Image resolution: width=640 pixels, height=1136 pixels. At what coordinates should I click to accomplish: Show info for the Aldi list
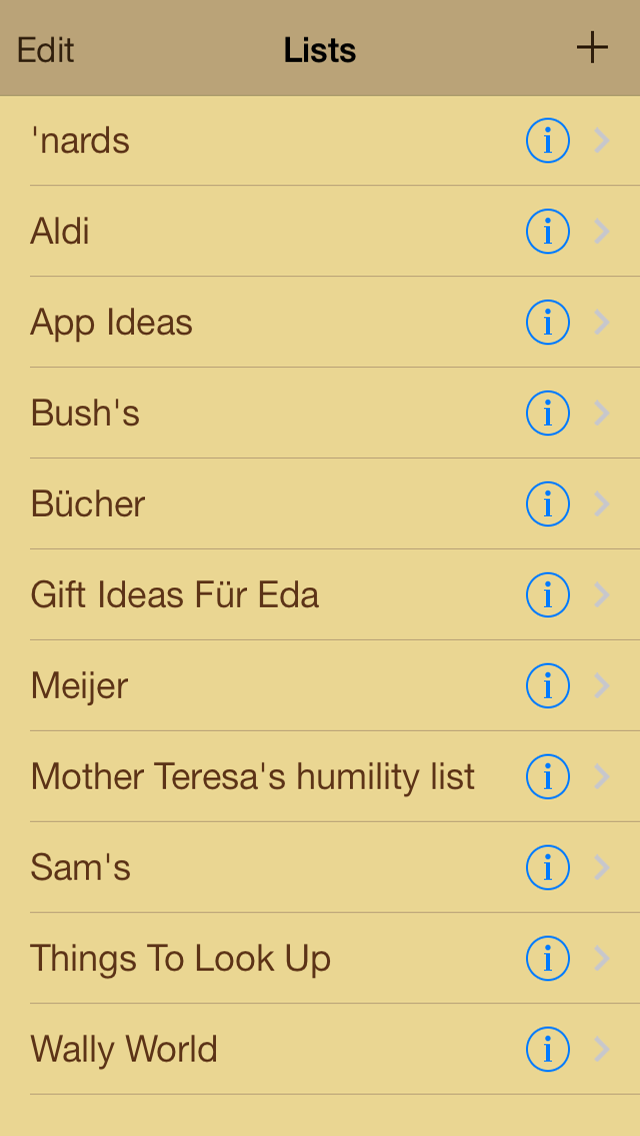click(x=547, y=232)
